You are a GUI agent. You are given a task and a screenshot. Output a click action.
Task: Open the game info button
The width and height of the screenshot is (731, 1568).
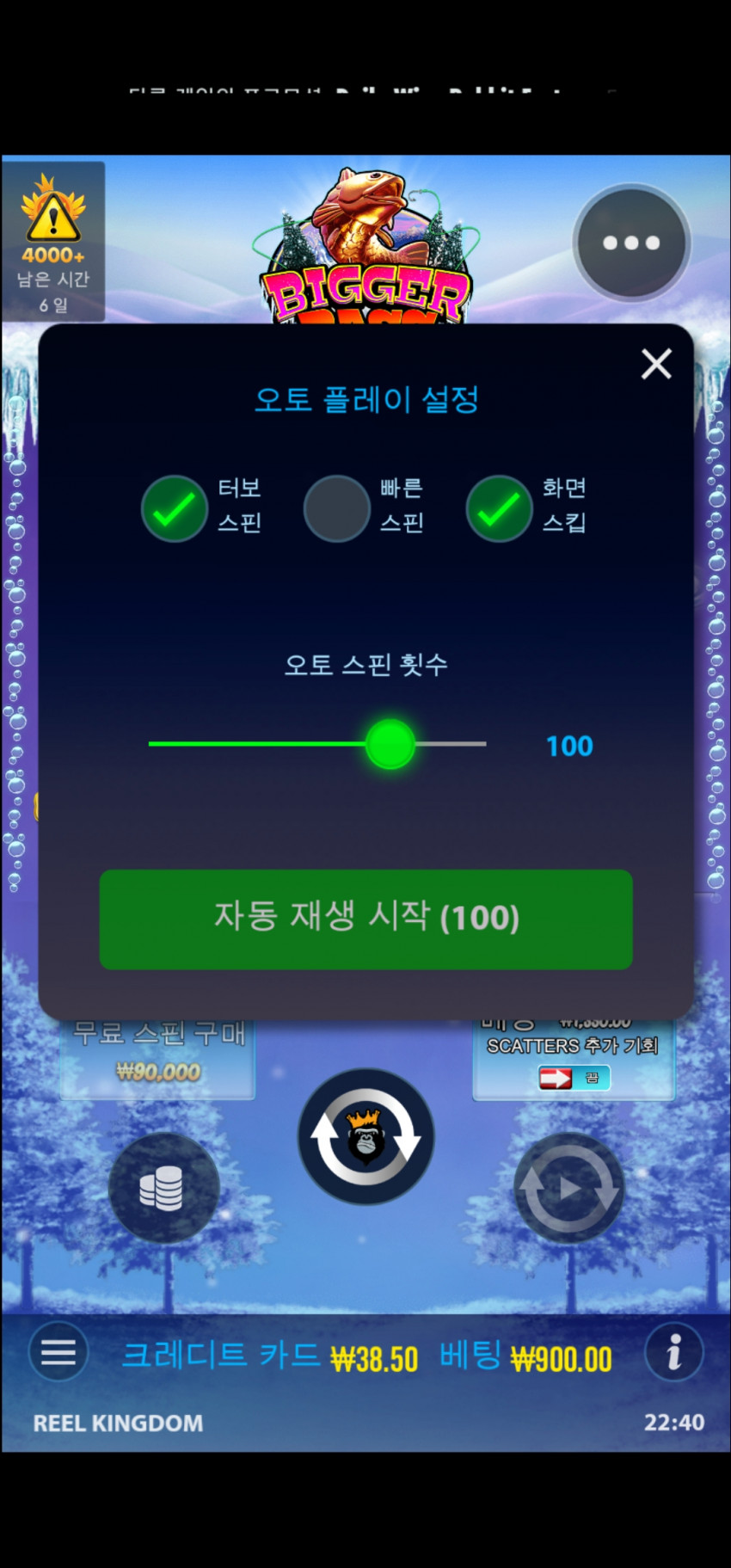(674, 1353)
